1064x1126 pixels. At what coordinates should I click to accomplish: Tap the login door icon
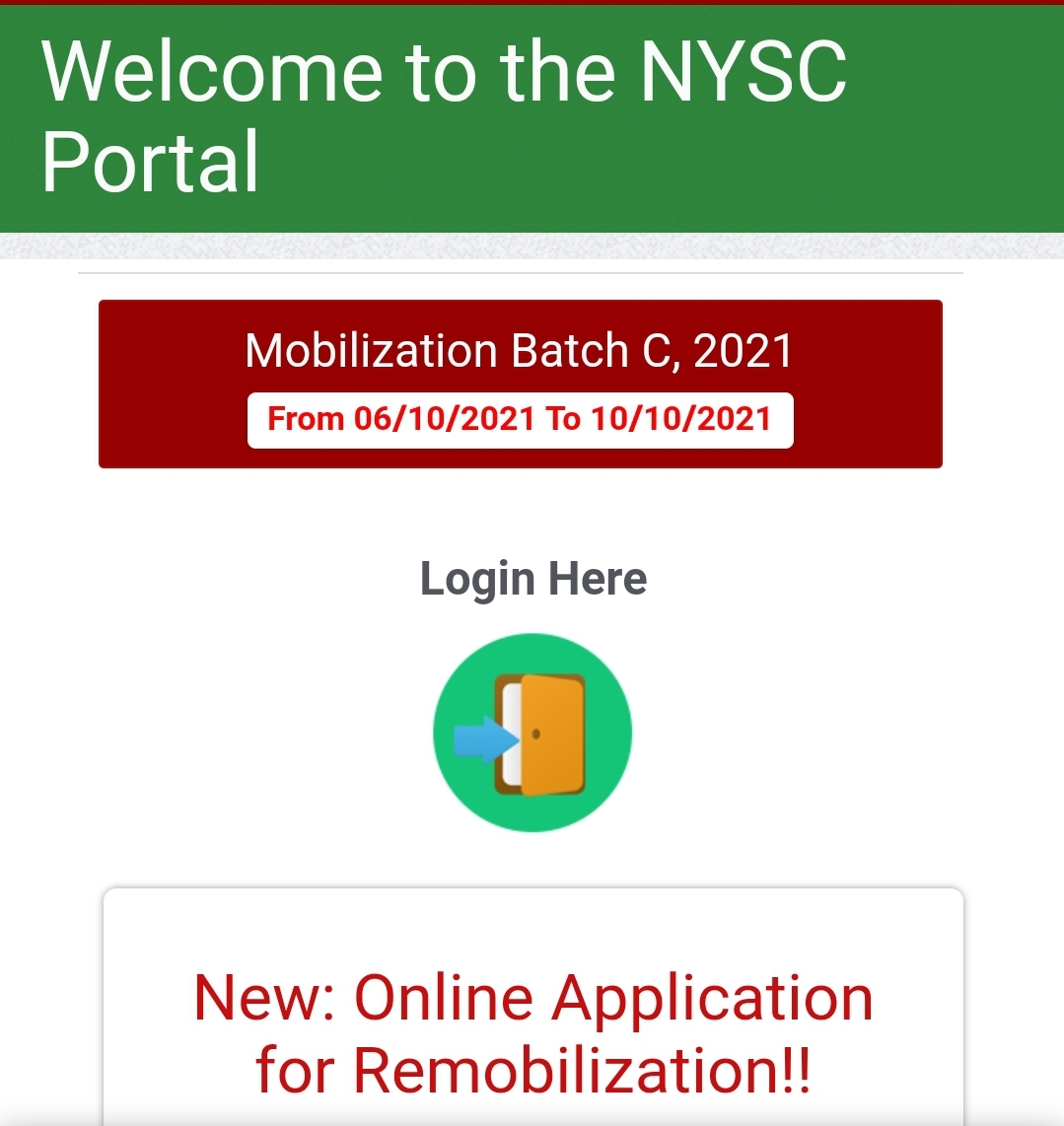tap(532, 733)
